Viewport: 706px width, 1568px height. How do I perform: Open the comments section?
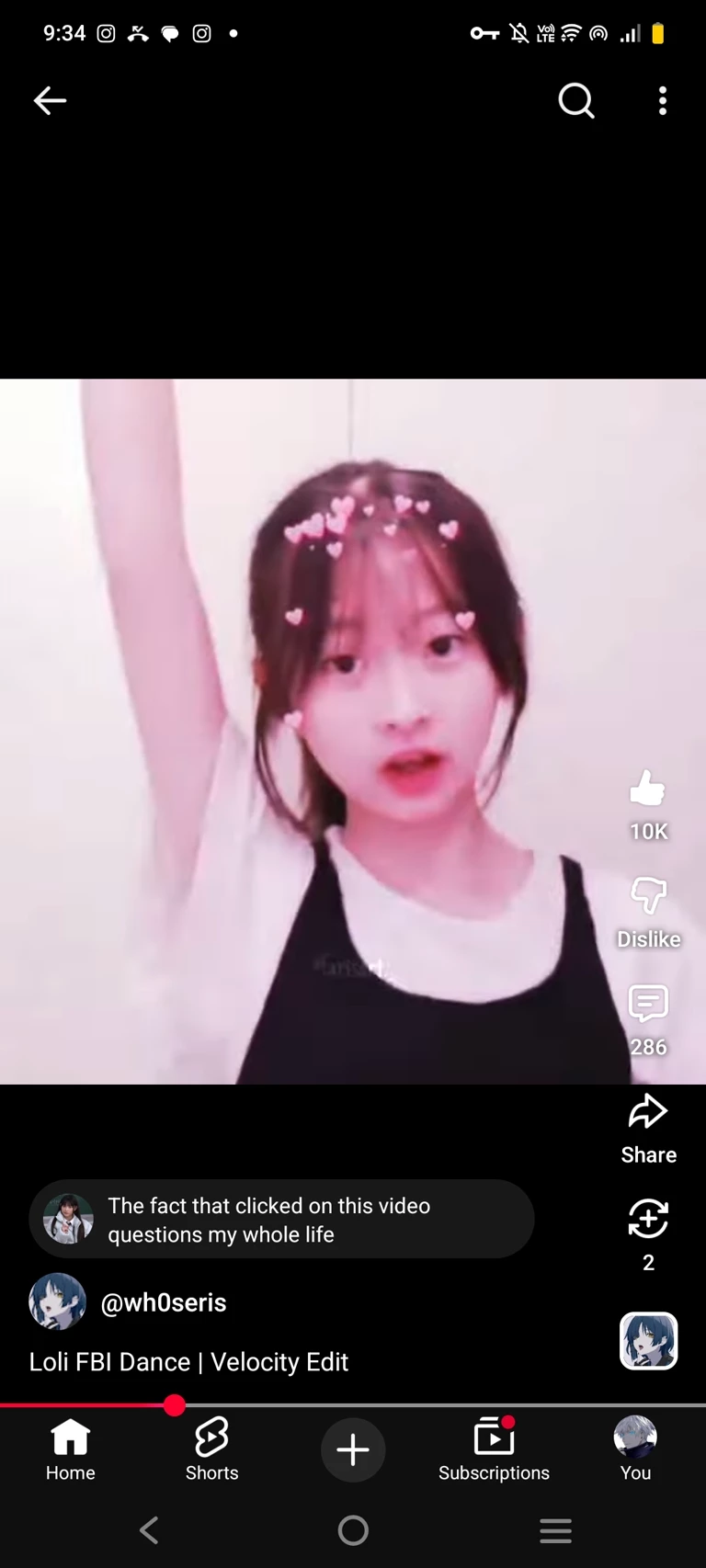click(x=648, y=1004)
